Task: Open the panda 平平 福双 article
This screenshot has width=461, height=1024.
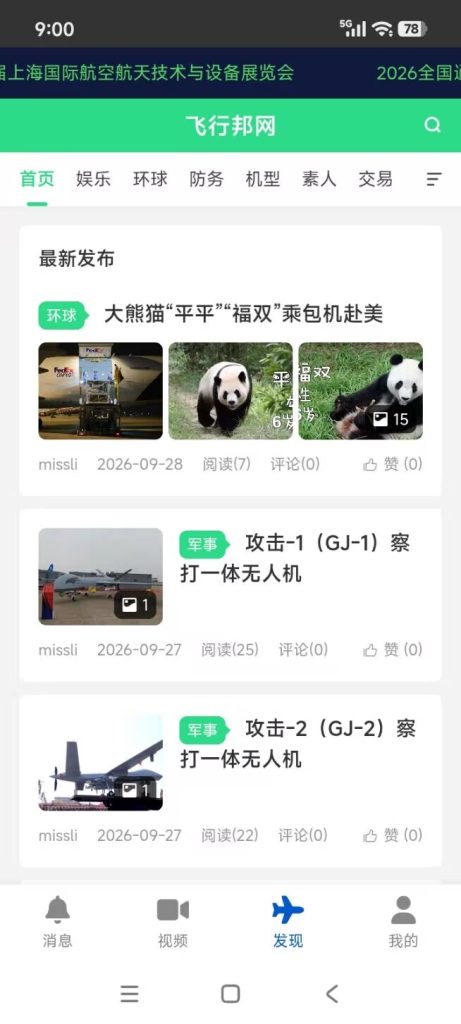Action: pyautogui.click(x=244, y=315)
